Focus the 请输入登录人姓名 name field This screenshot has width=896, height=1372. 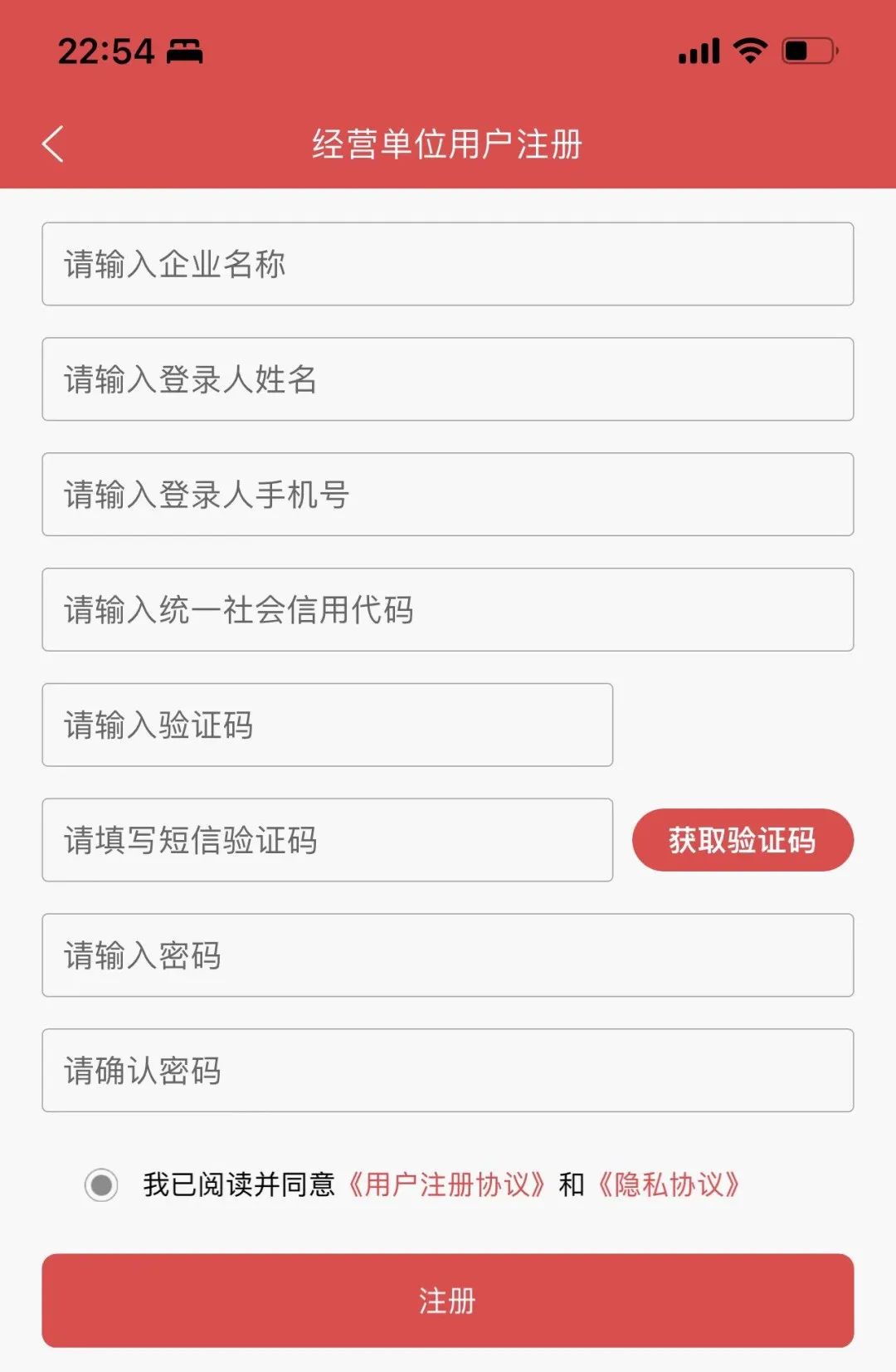coord(447,379)
